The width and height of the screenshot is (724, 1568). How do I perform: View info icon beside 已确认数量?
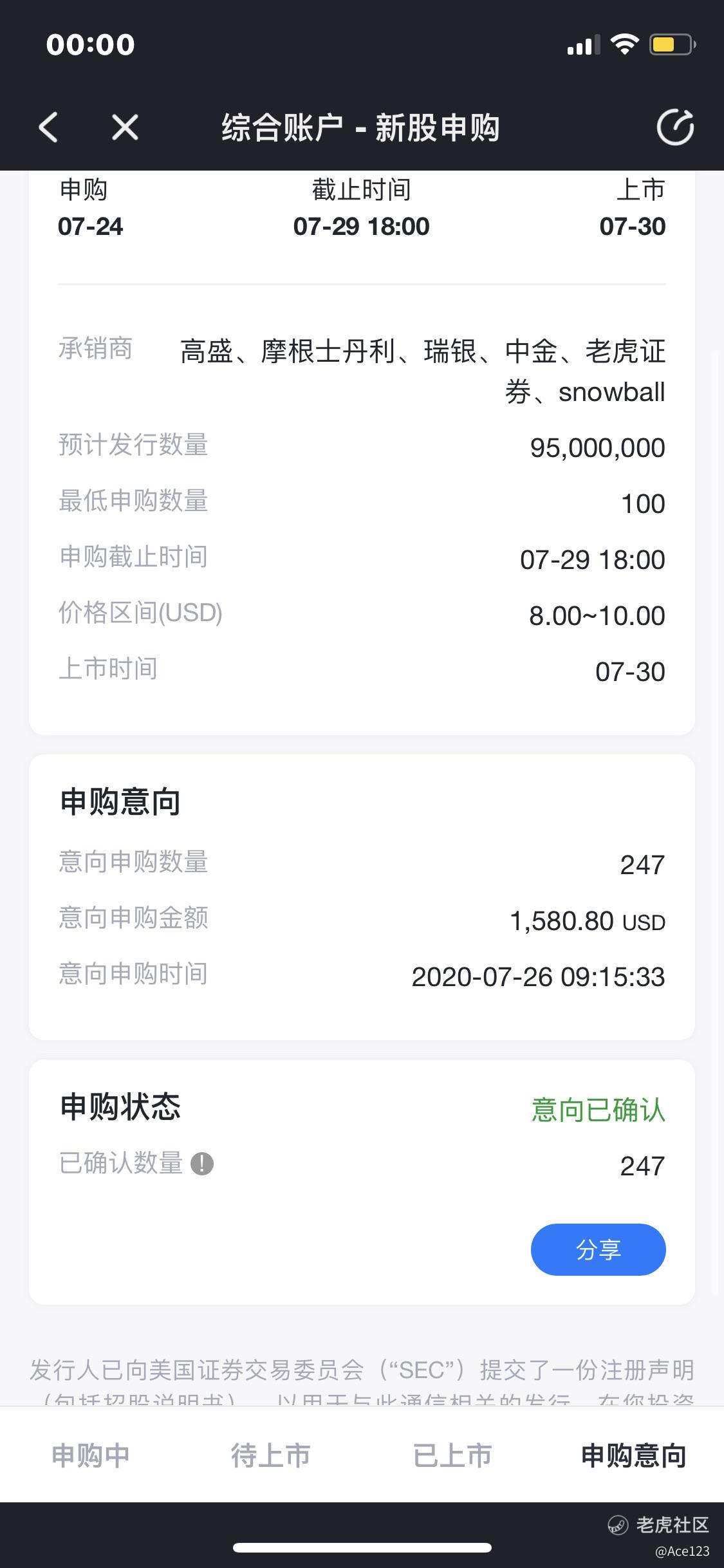(x=202, y=1164)
